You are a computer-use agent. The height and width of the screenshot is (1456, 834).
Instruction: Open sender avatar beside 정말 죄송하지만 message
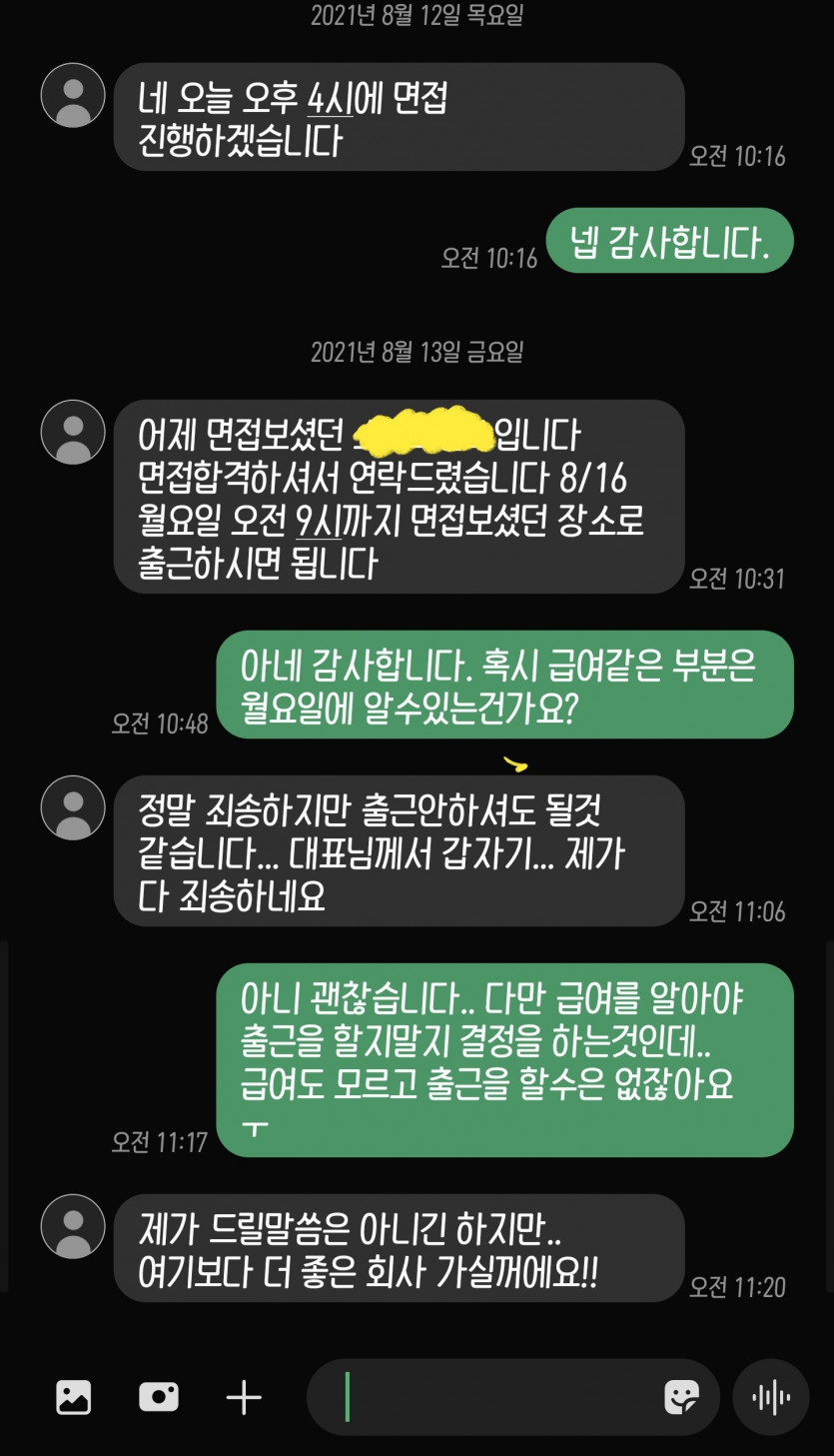[73, 807]
